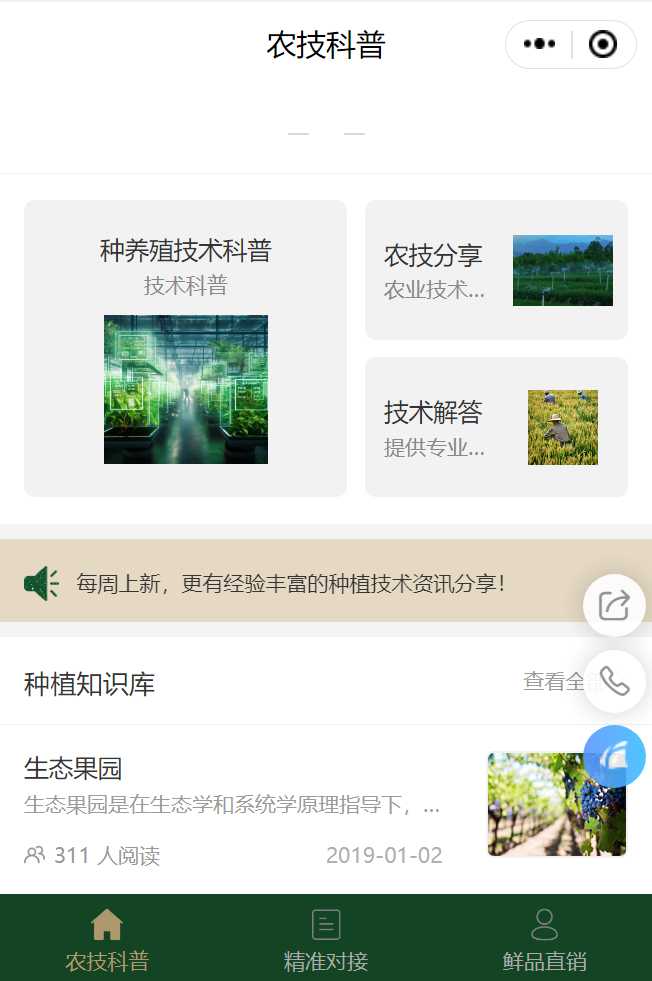This screenshot has height=981, width=652.
Task: Open the weekly update announcement banner
Action: click(290, 584)
